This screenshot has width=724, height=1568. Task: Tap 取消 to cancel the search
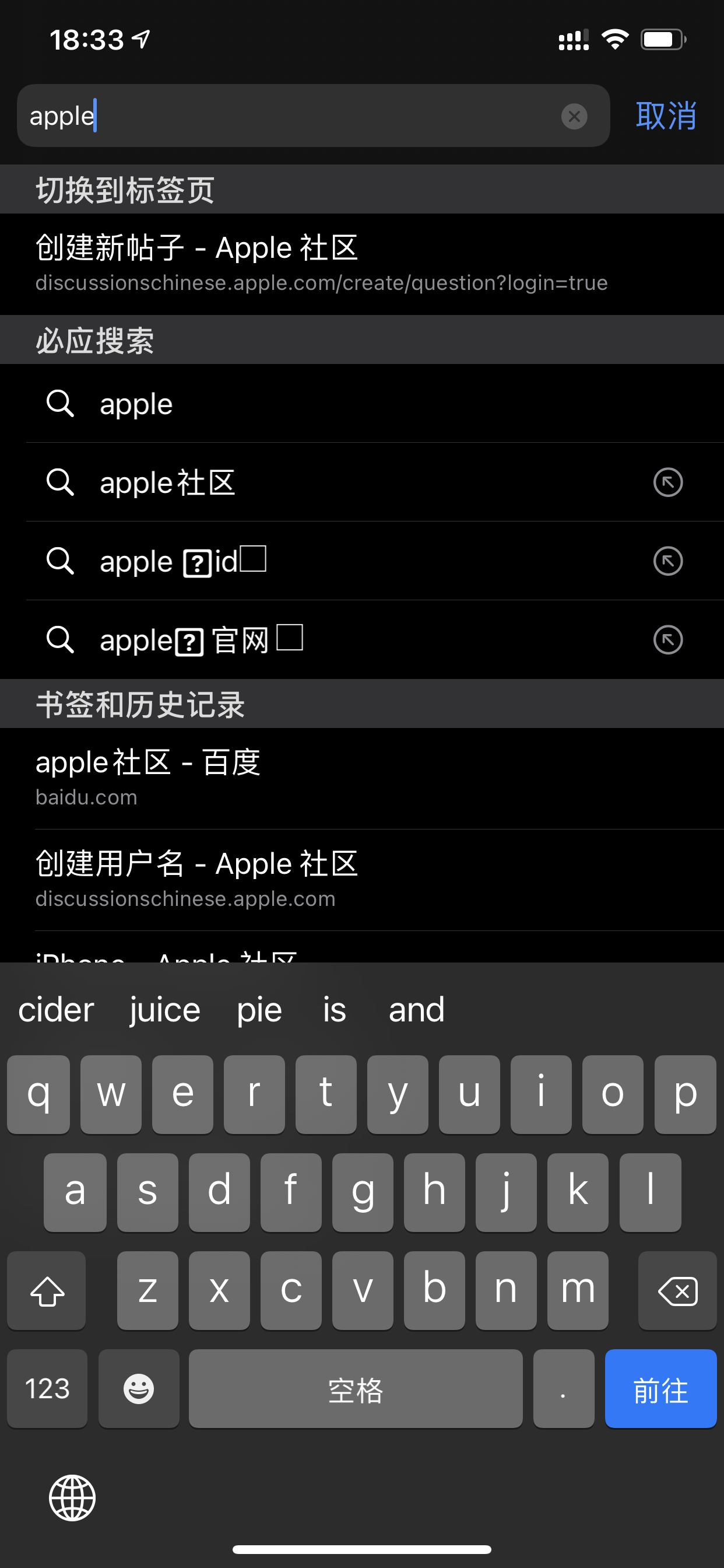click(x=666, y=116)
